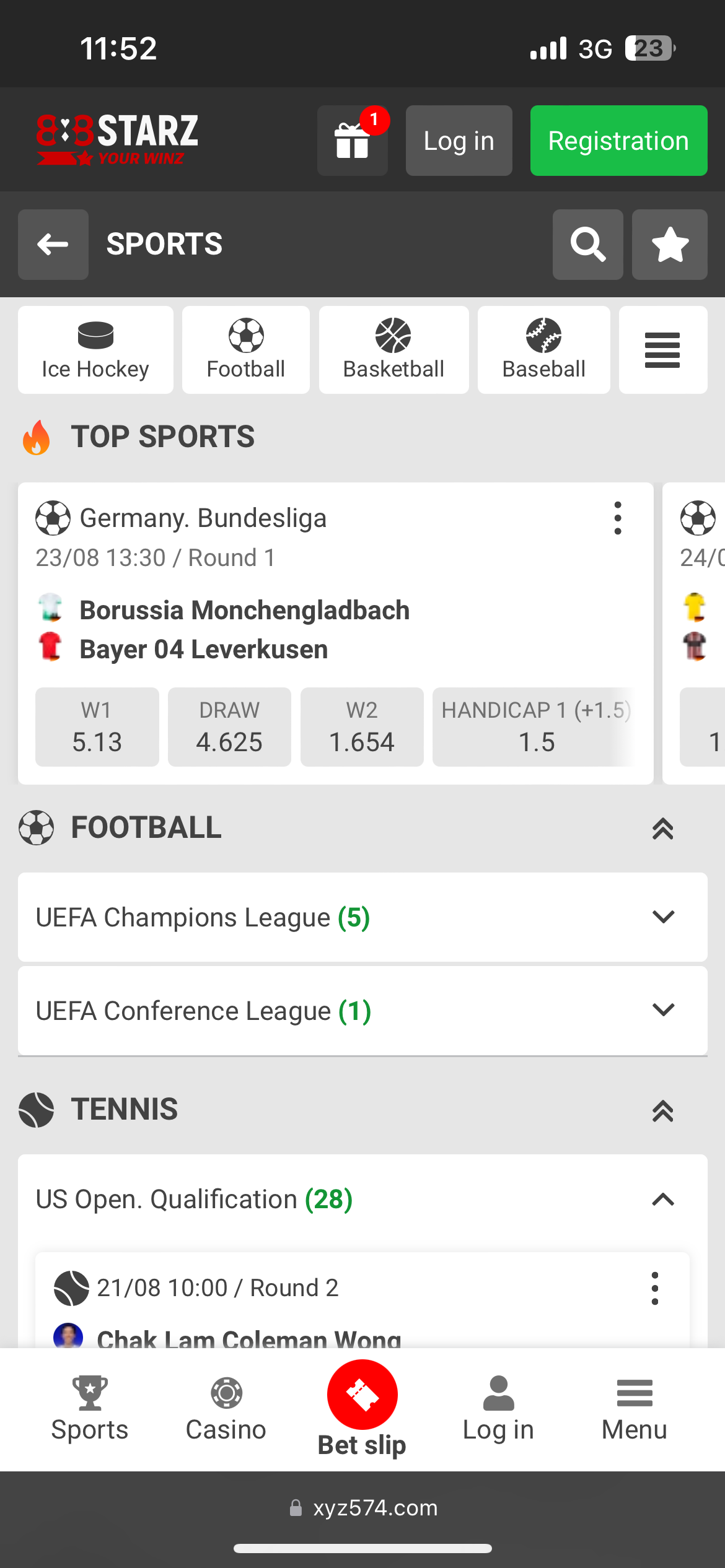Open the full sports list menu
Image resolution: width=725 pixels, height=1568 pixels.
(662, 350)
